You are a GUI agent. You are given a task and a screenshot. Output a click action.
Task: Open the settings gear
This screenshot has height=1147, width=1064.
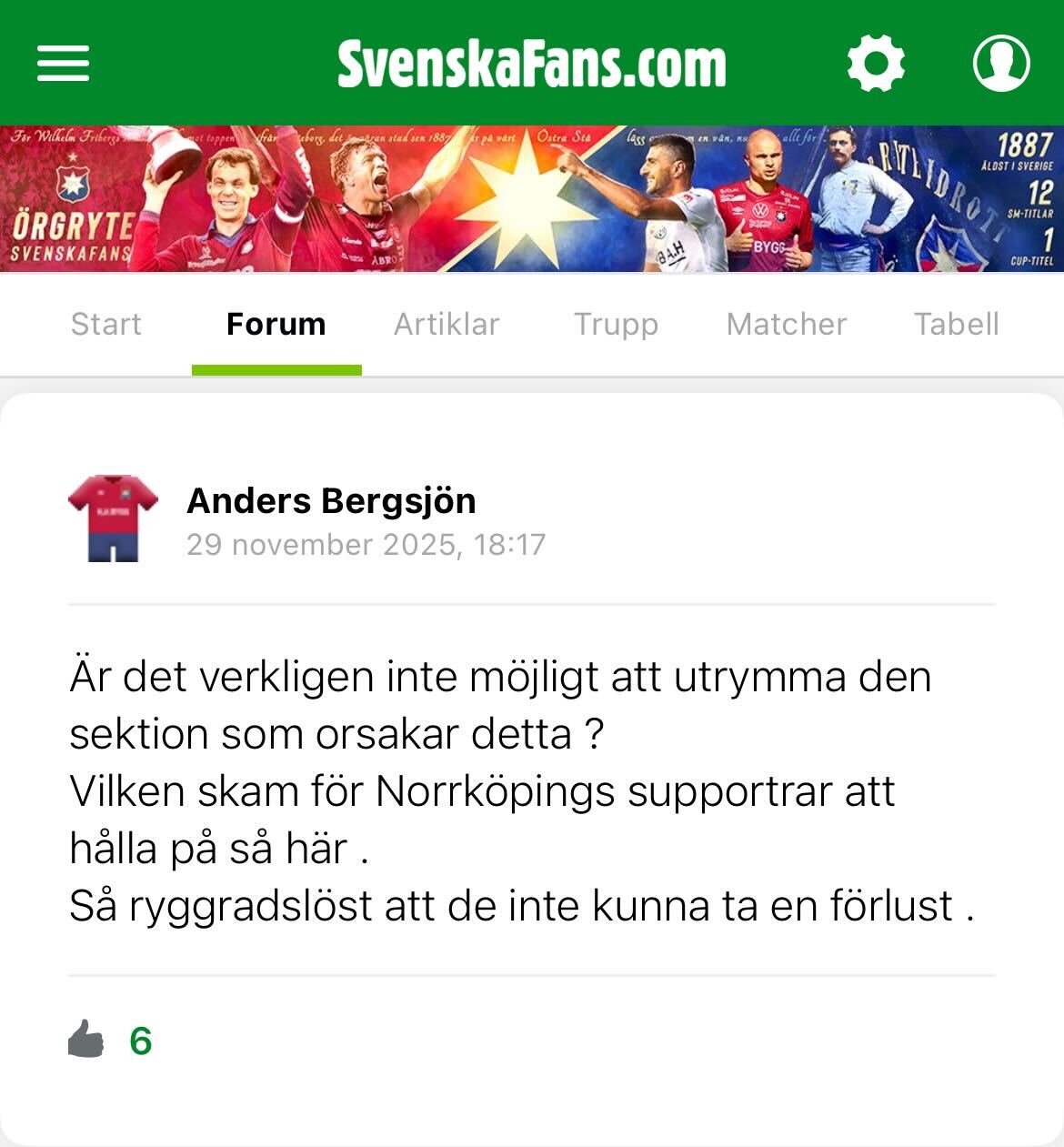[x=876, y=63]
